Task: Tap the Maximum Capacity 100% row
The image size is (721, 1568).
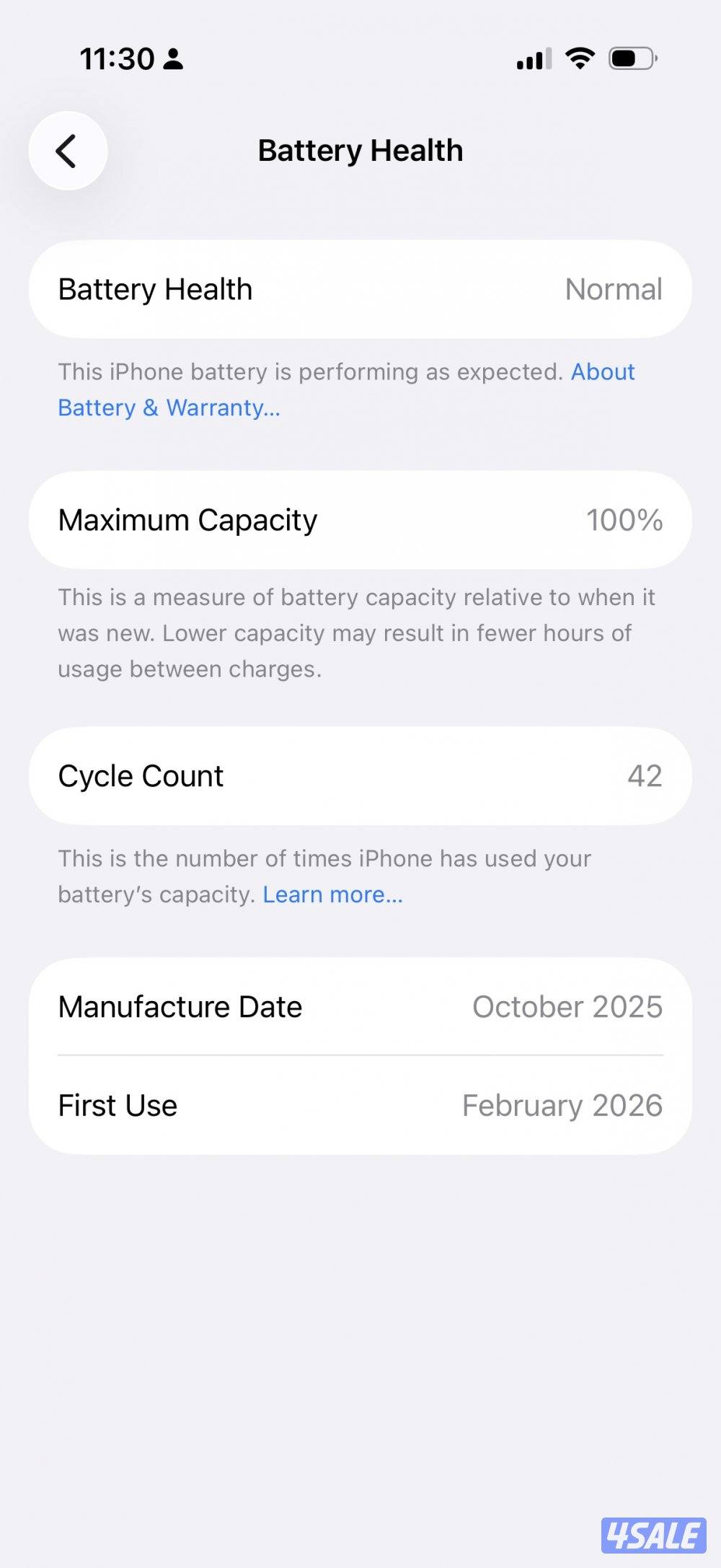Action: [360, 519]
